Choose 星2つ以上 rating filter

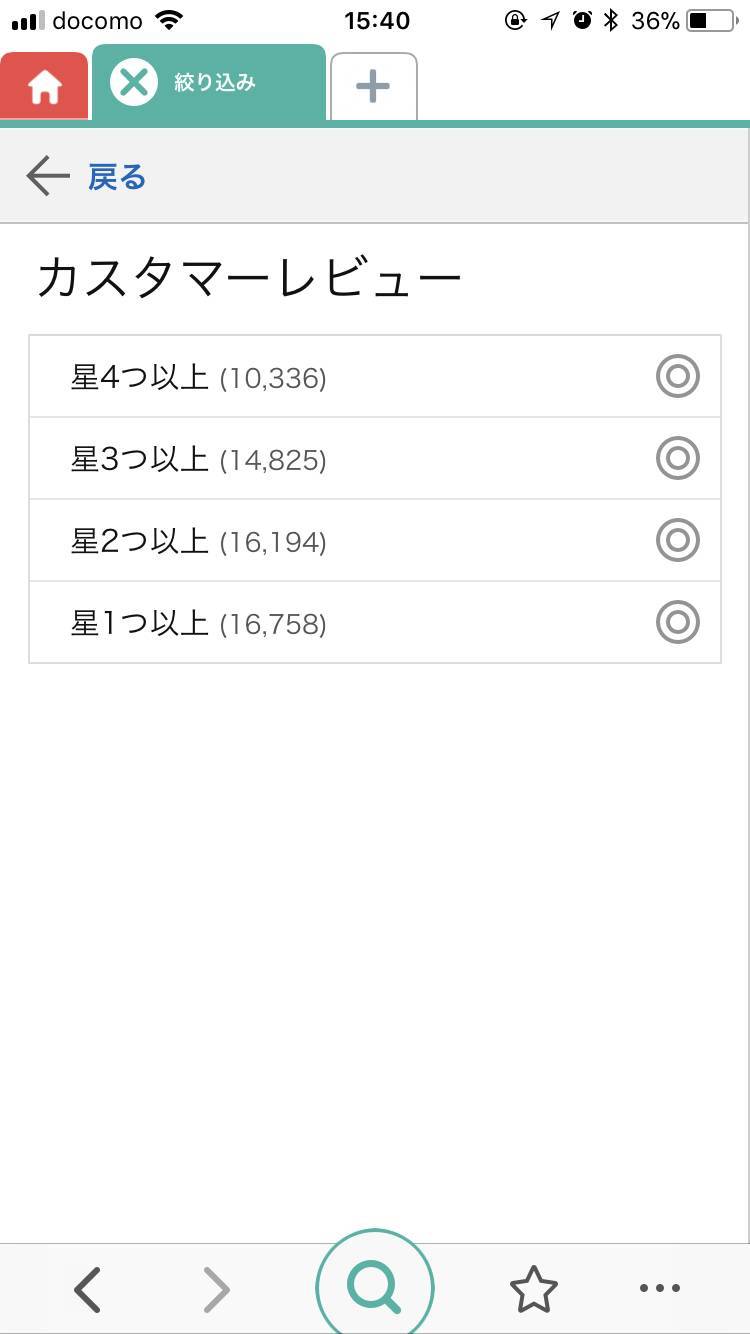coord(375,541)
